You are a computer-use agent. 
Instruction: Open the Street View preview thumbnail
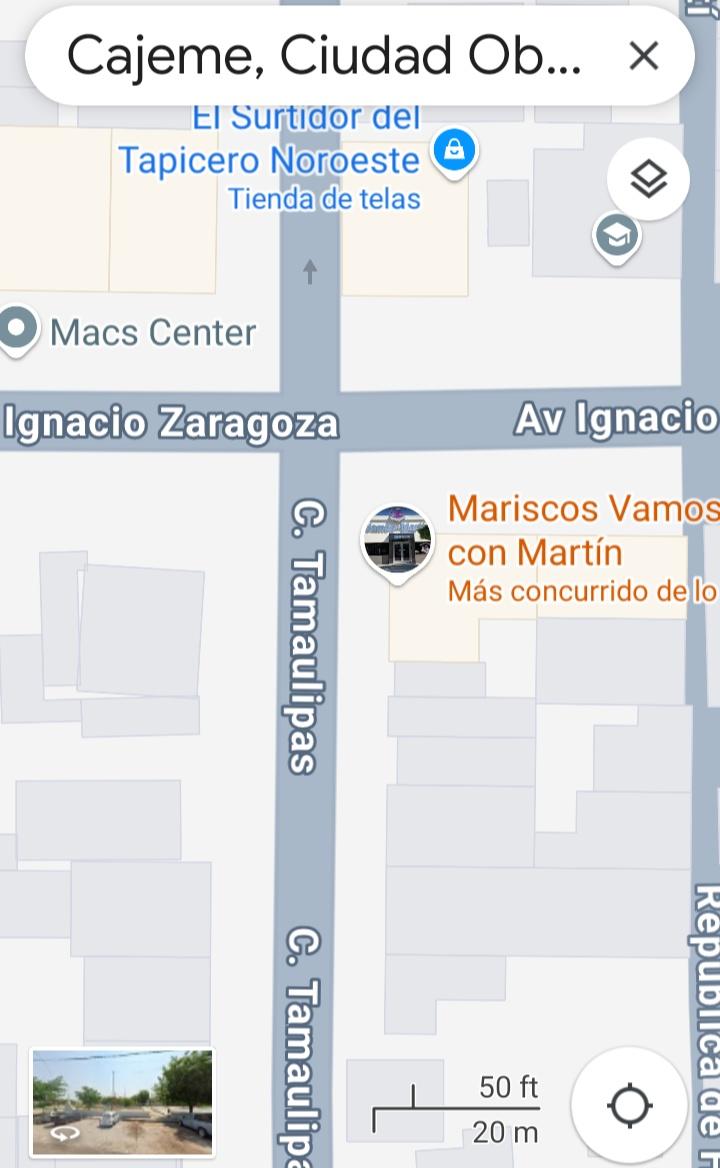coord(122,1101)
